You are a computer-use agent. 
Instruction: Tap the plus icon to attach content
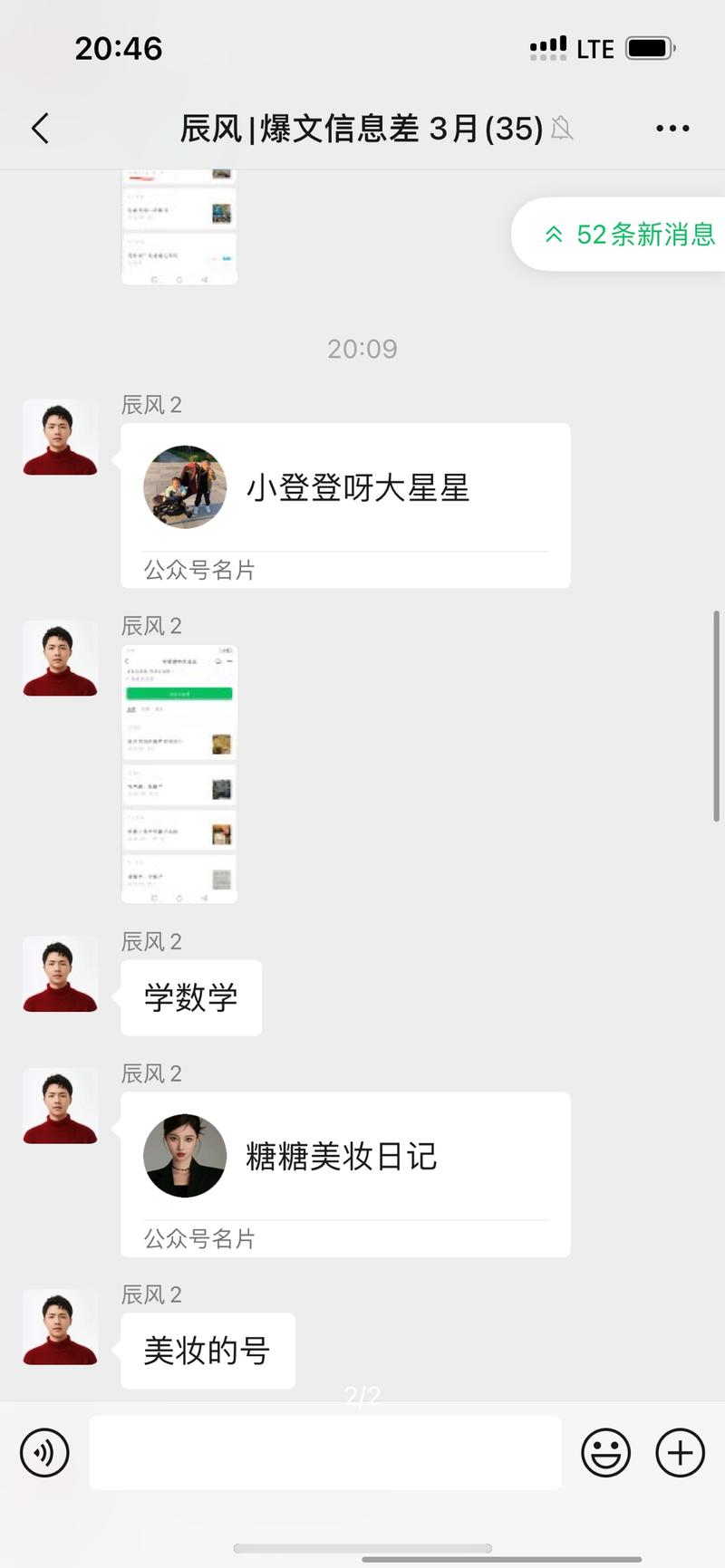click(679, 1452)
